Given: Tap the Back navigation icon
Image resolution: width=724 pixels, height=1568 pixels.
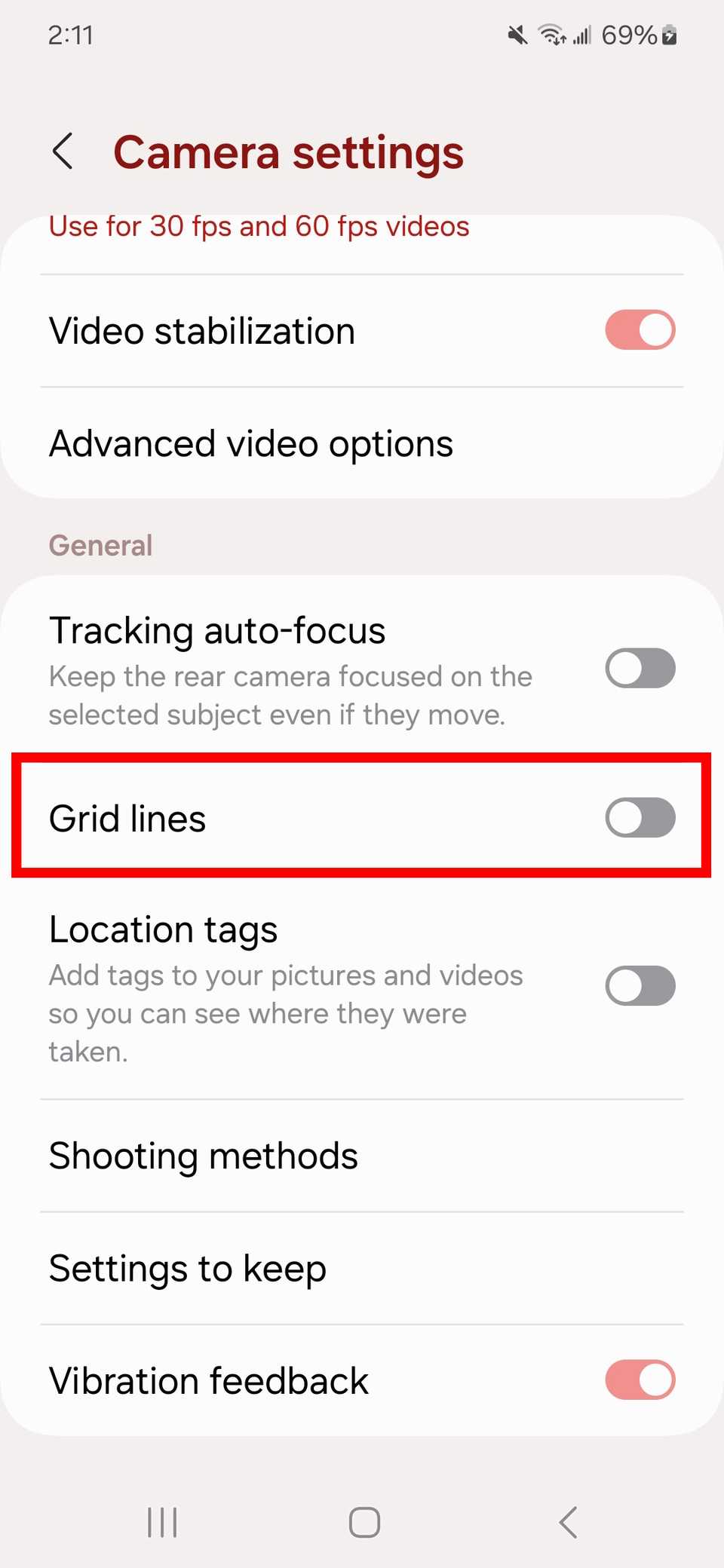Looking at the screenshot, I should pyautogui.click(x=568, y=1522).
